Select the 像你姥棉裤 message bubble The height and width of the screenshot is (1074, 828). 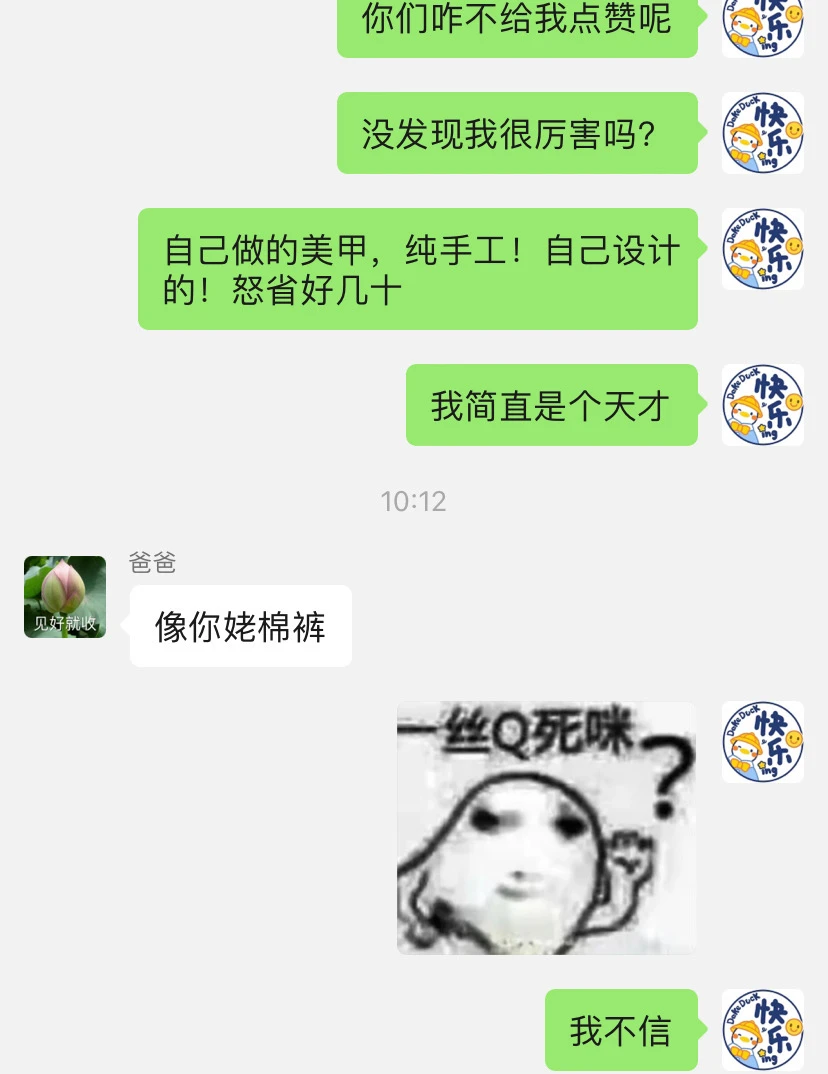tap(240, 626)
